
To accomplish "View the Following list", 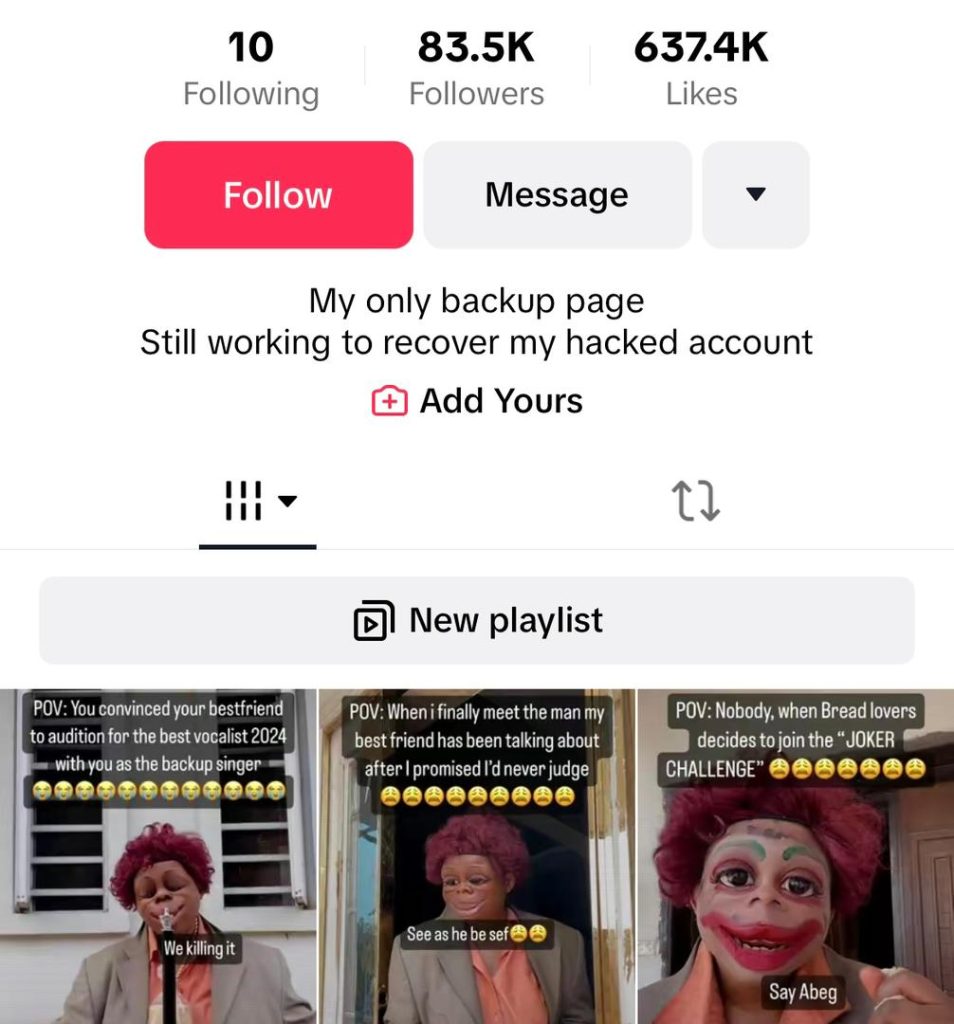I will [x=251, y=69].
